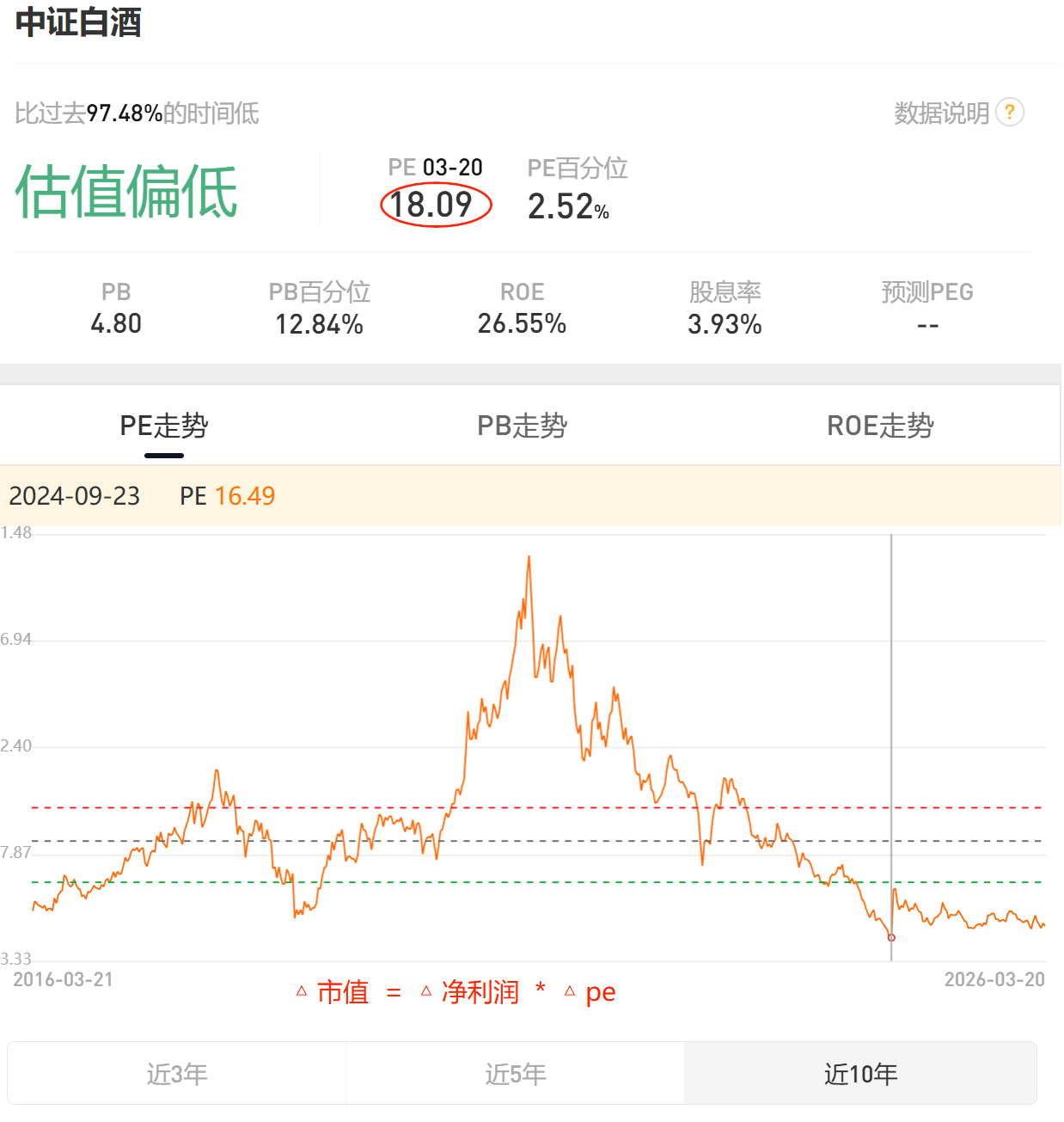Switch to the PE走势 tab
Viewport: 1064px width, 1122px height.
pyautogui.click(x=164, y=426)
